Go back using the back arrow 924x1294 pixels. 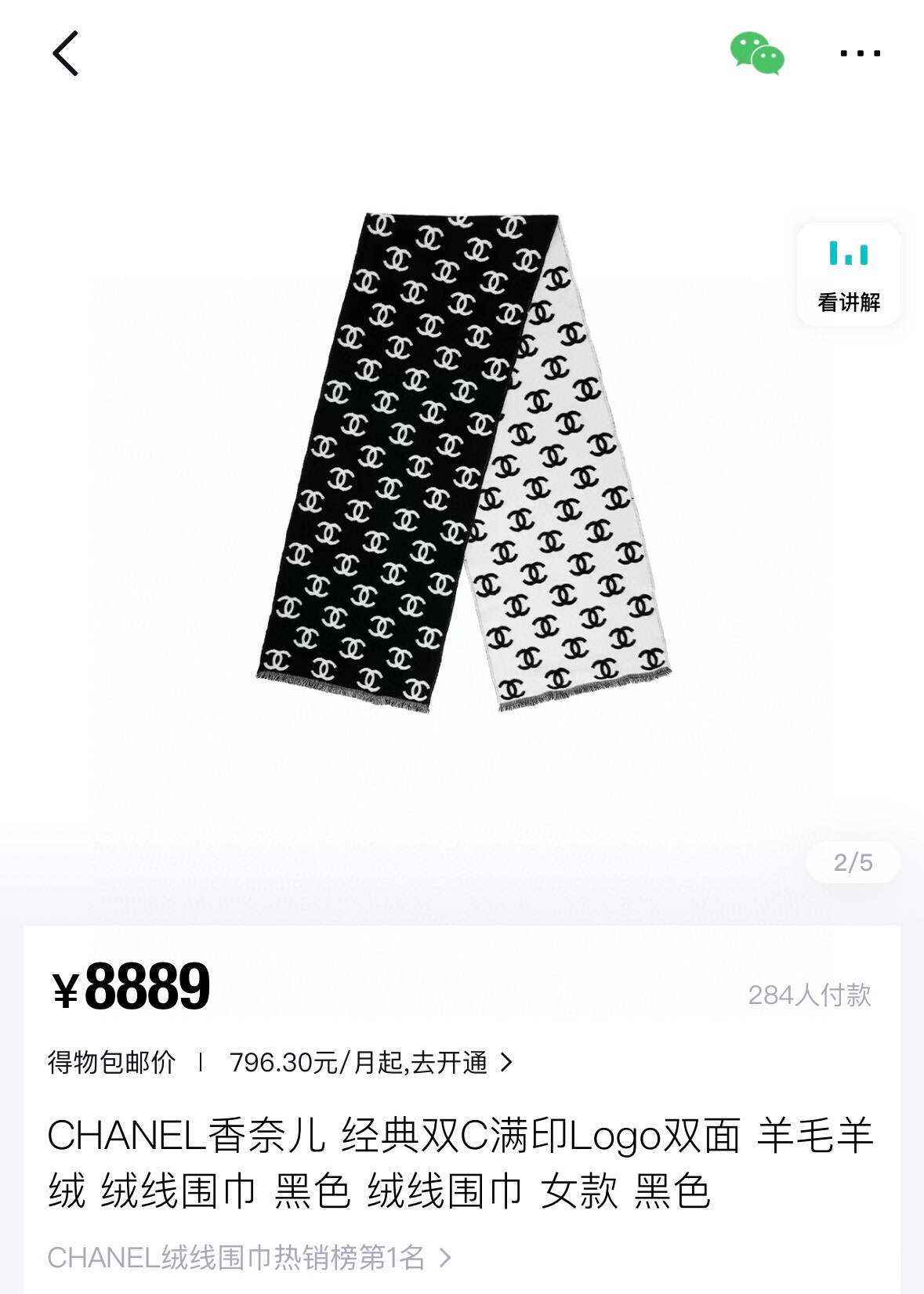pos(66,53)
